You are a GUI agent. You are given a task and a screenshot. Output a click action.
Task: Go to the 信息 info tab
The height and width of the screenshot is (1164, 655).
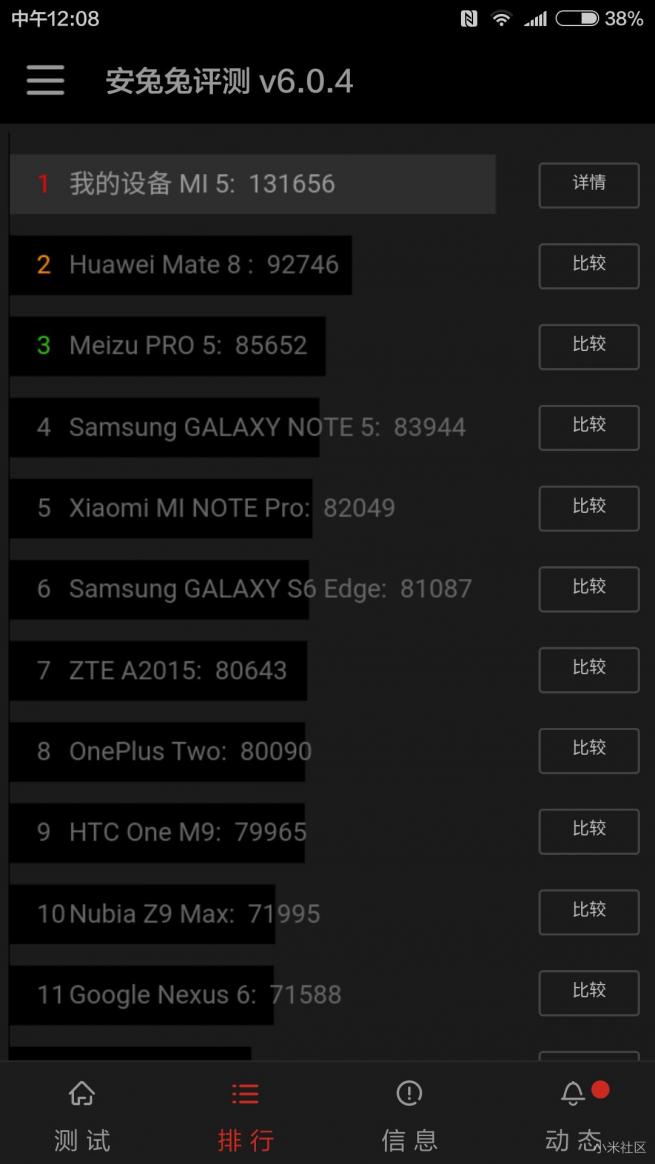(409, 1115)
